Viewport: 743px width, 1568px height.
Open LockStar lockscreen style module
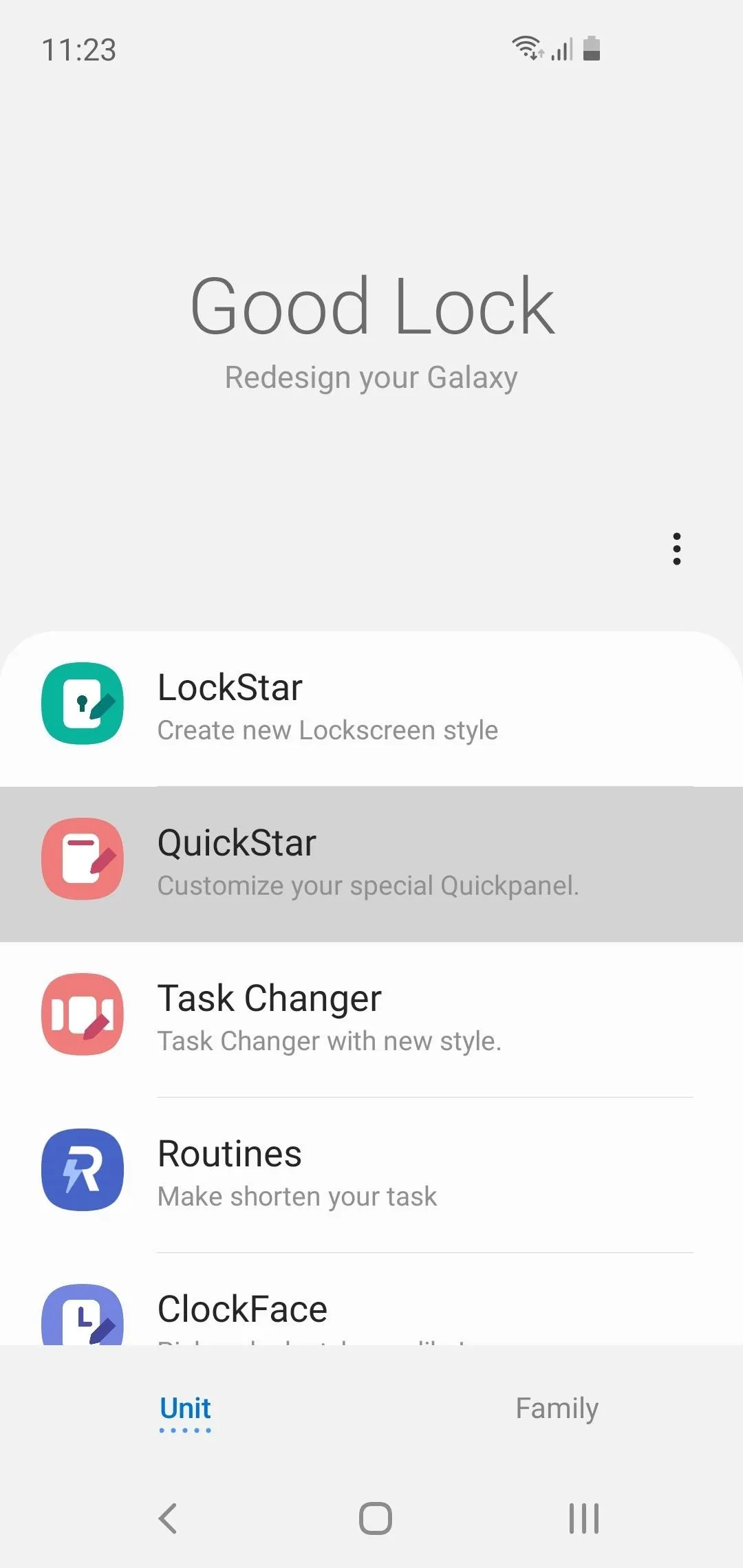click(371, 709)
